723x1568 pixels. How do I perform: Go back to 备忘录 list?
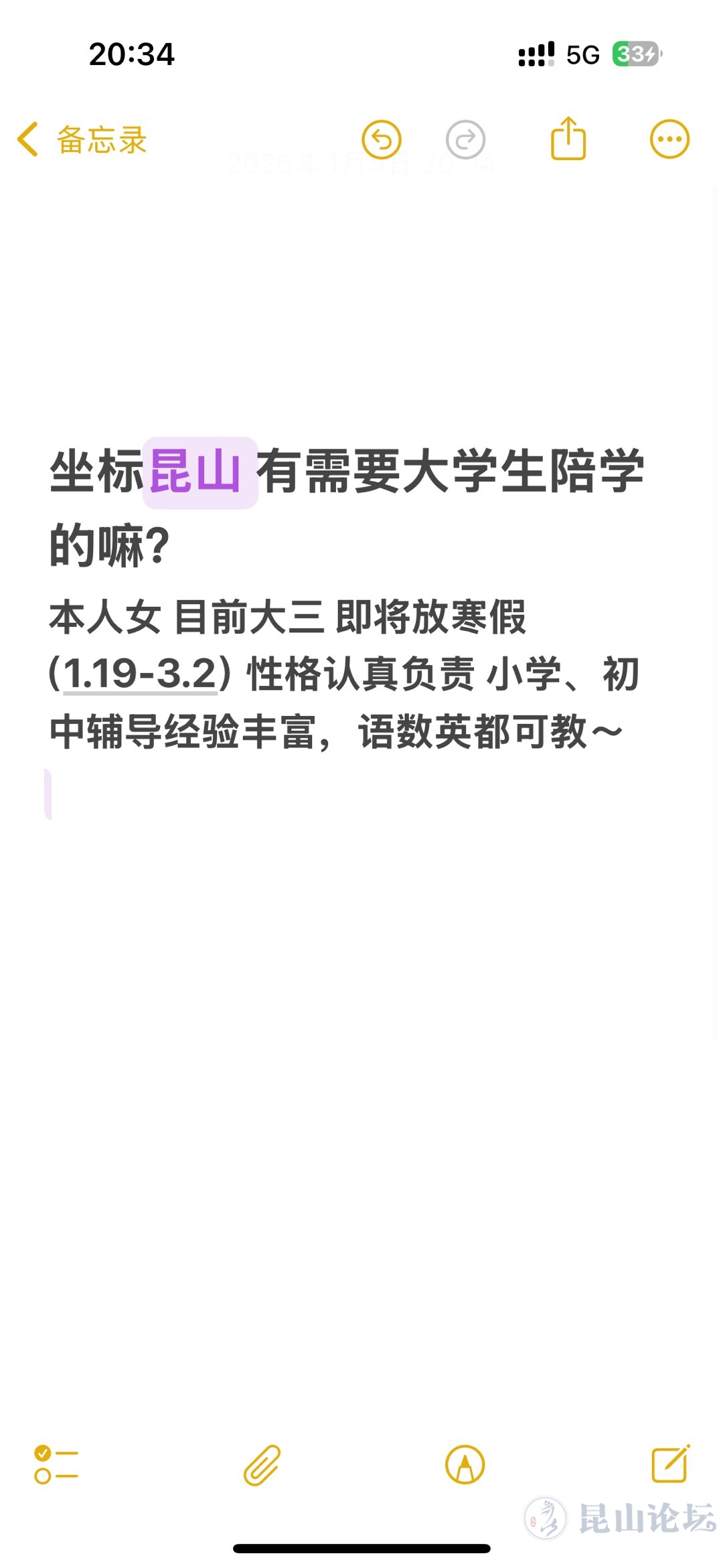pyautogui.click(x=82, y=140)
